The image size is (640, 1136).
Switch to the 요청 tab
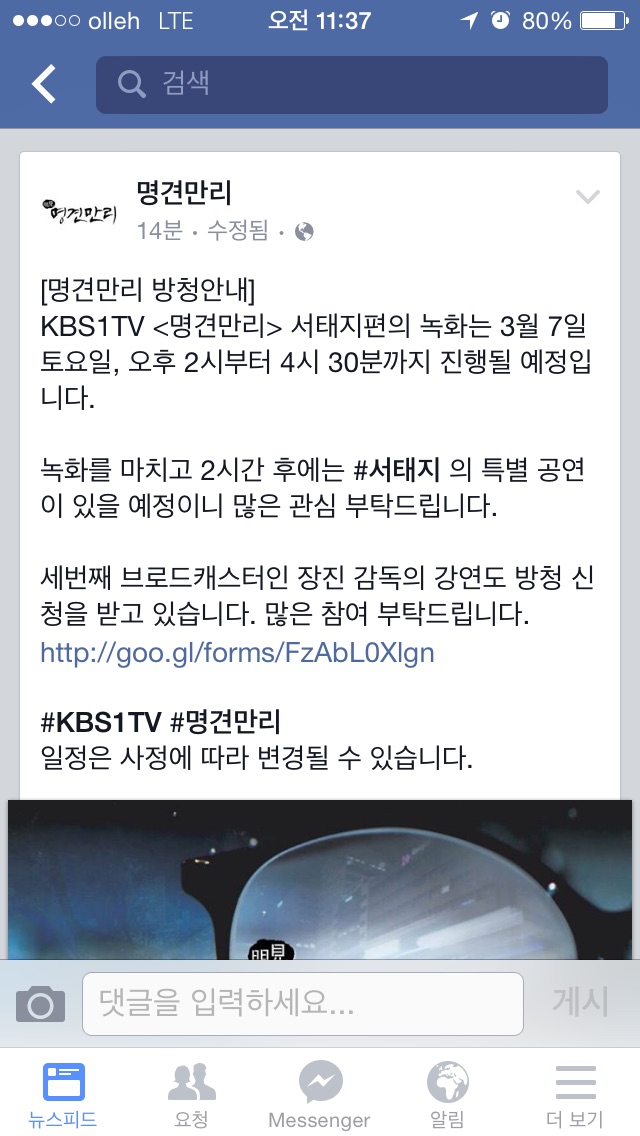coord(192,1094)
